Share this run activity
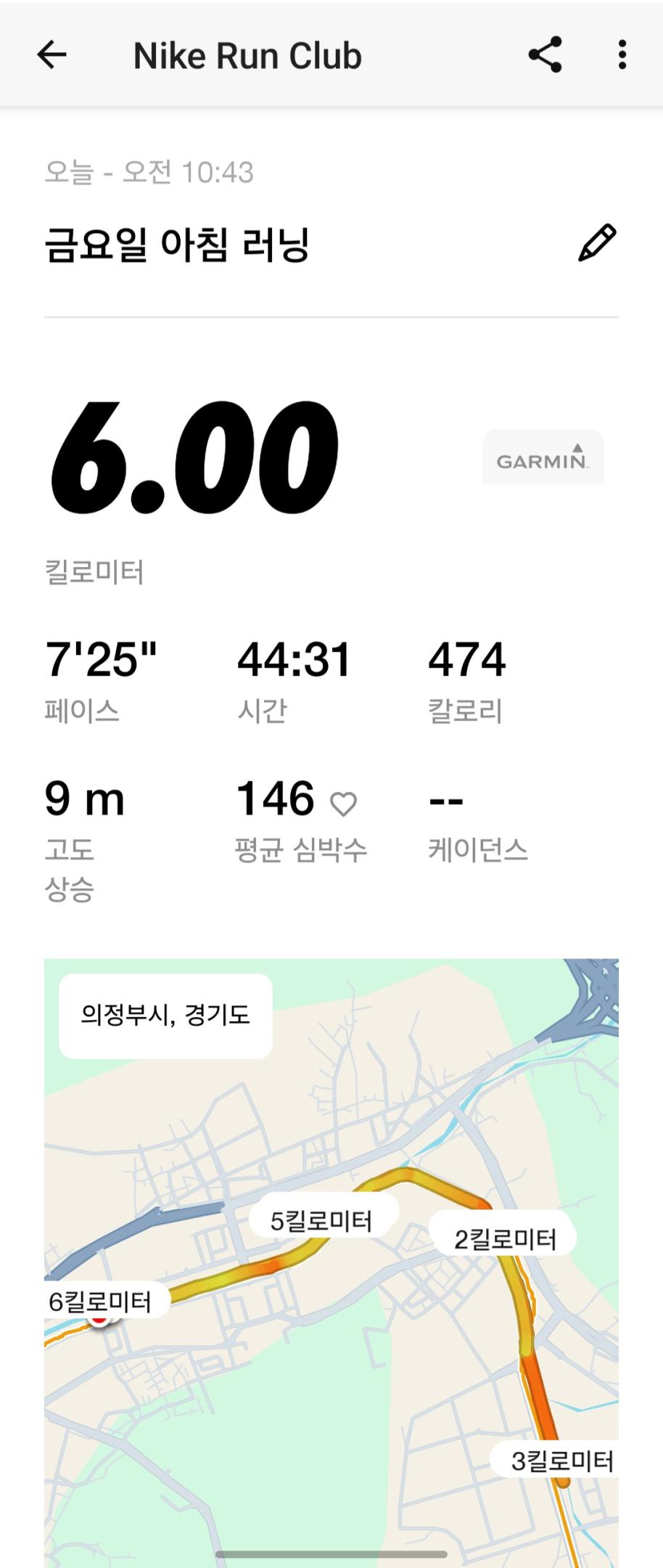 point(545,54)
